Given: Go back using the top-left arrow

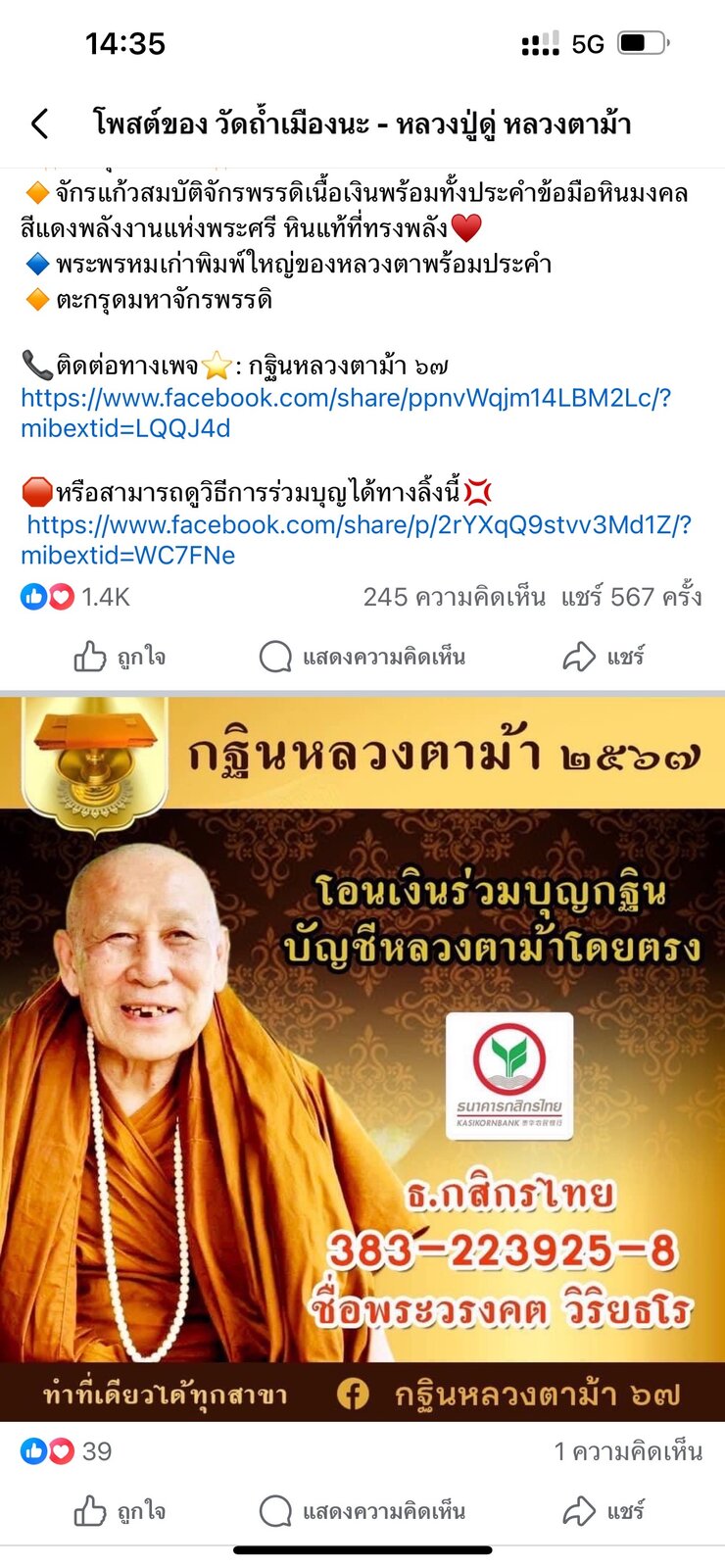Looking at the screenshot, I should (40, 124).
